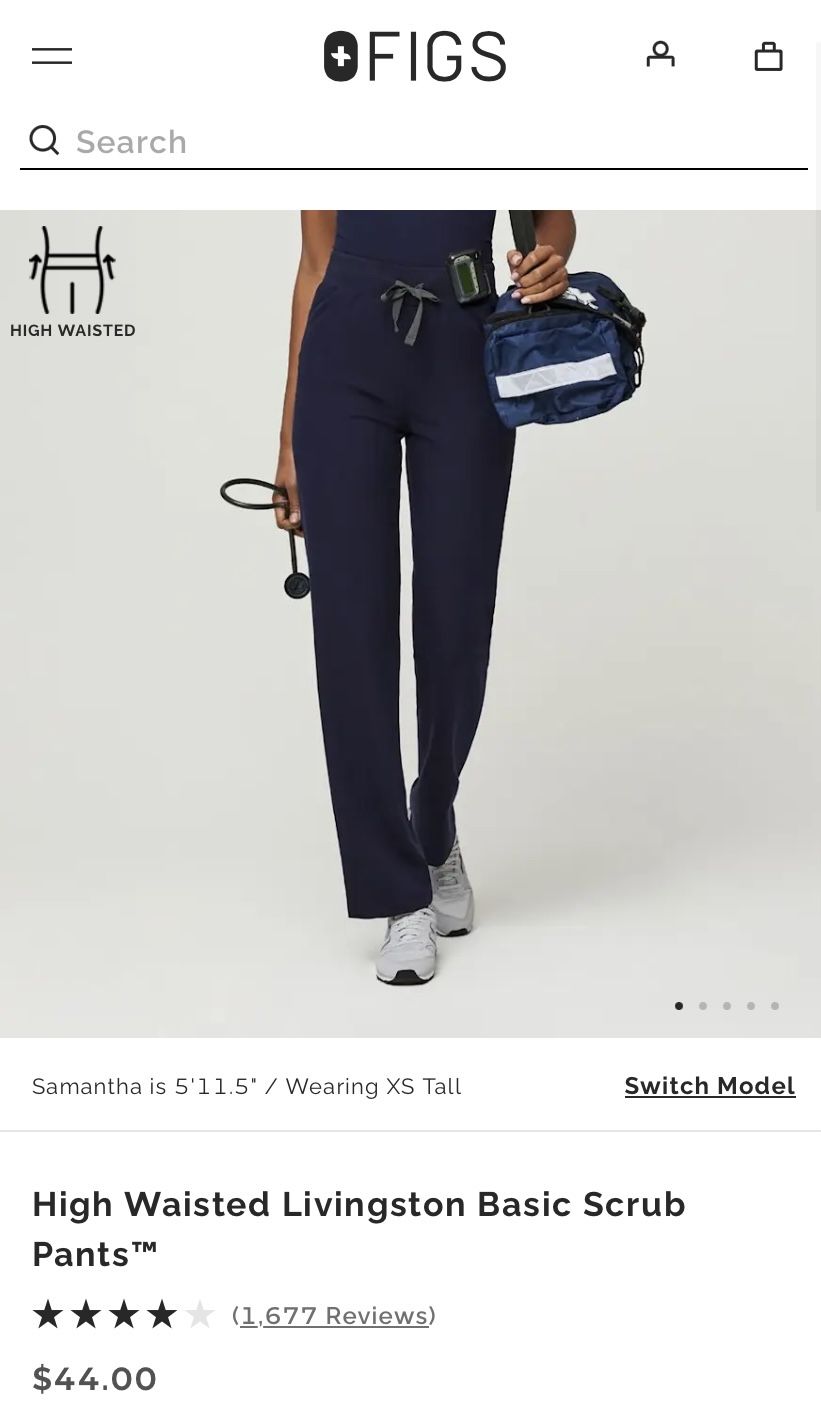Open the 1,677 Reviews link

point(334,1315)
